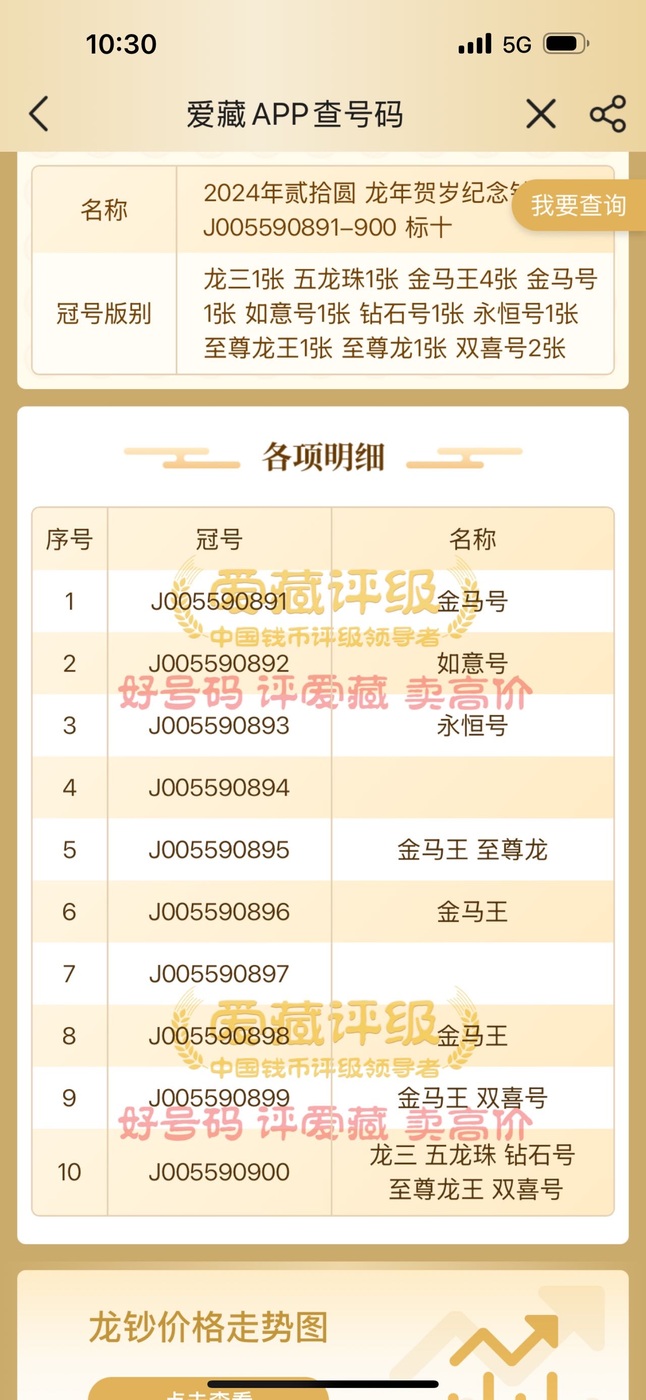The width and height of the screenshot is (646, 1400).
Task: Open the 龙钞价格走势图 card
Action: [x=323, y=1335]
